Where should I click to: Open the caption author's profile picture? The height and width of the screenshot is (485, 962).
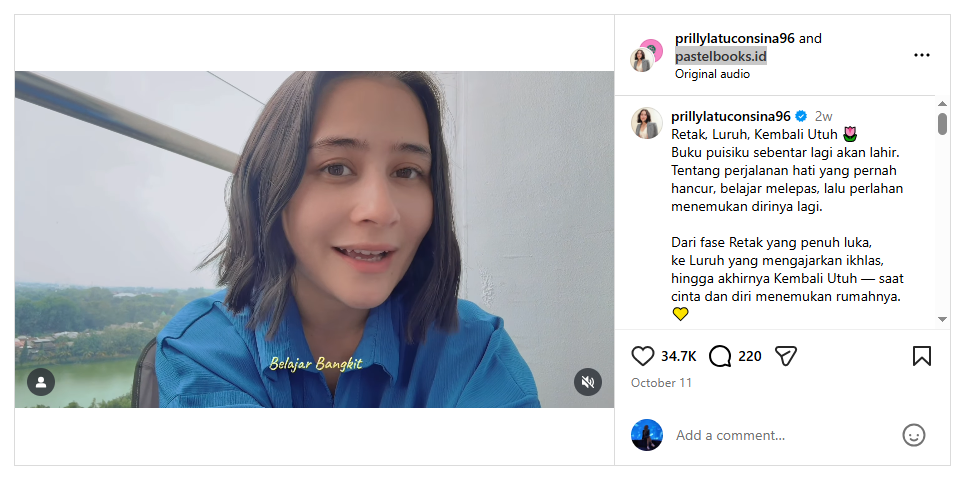tap(646, 123)
